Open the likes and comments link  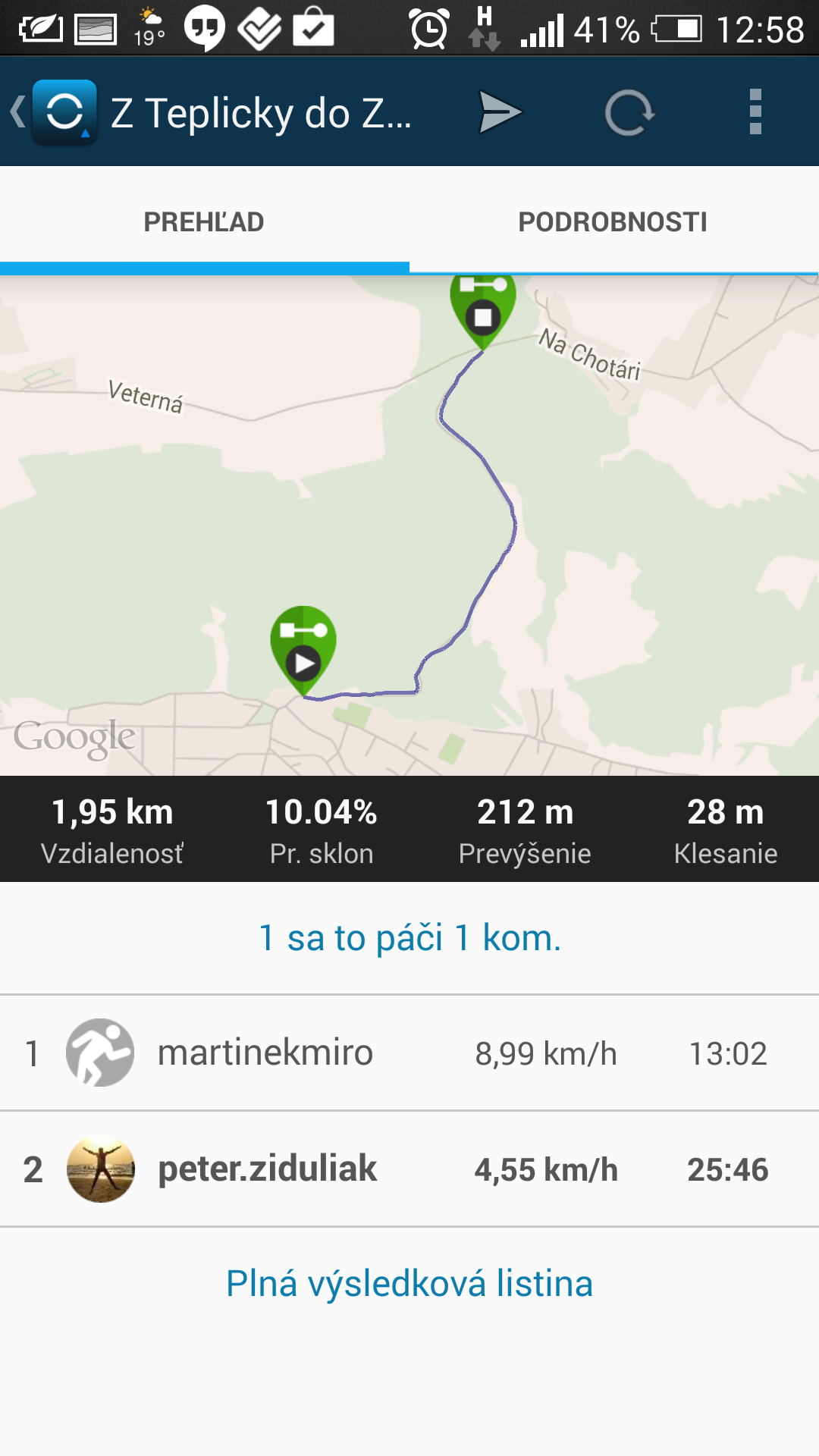point(409,938)
